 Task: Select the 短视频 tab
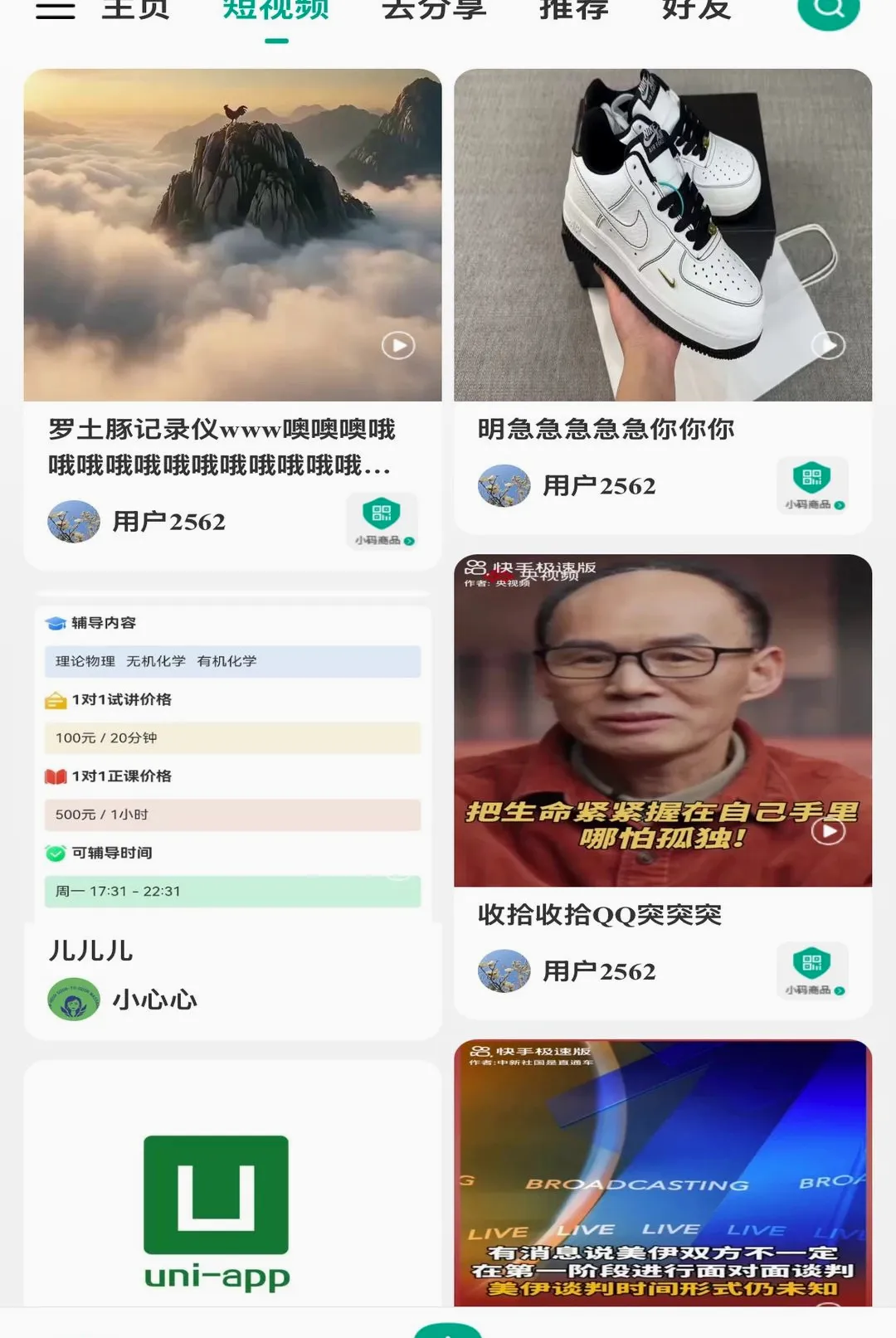[276, 10]
